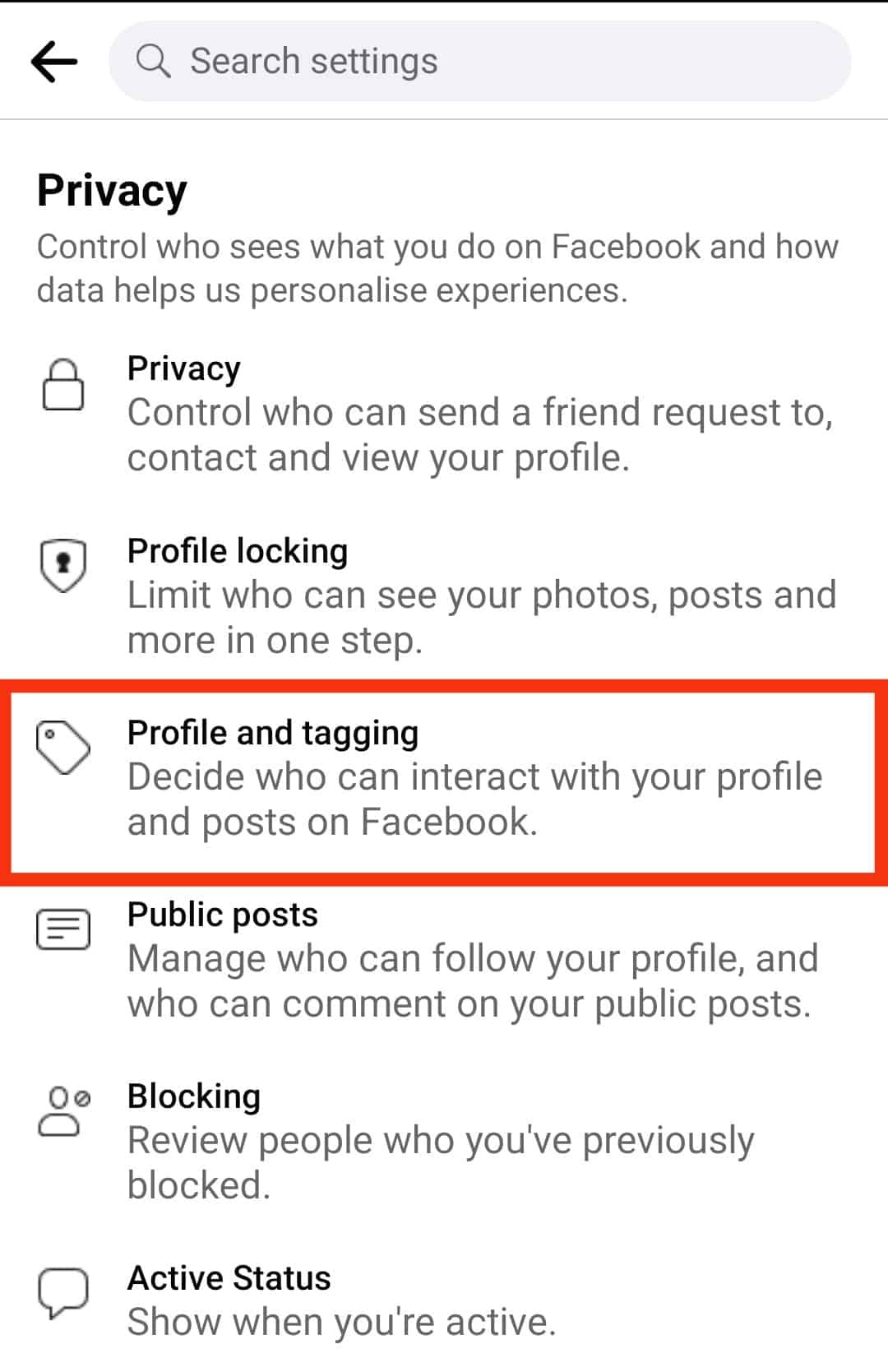Image resolution: width=888 pixels, height=1372 pixels.
Task: Tap the Search settings field
Action: (x=479, y=61)
